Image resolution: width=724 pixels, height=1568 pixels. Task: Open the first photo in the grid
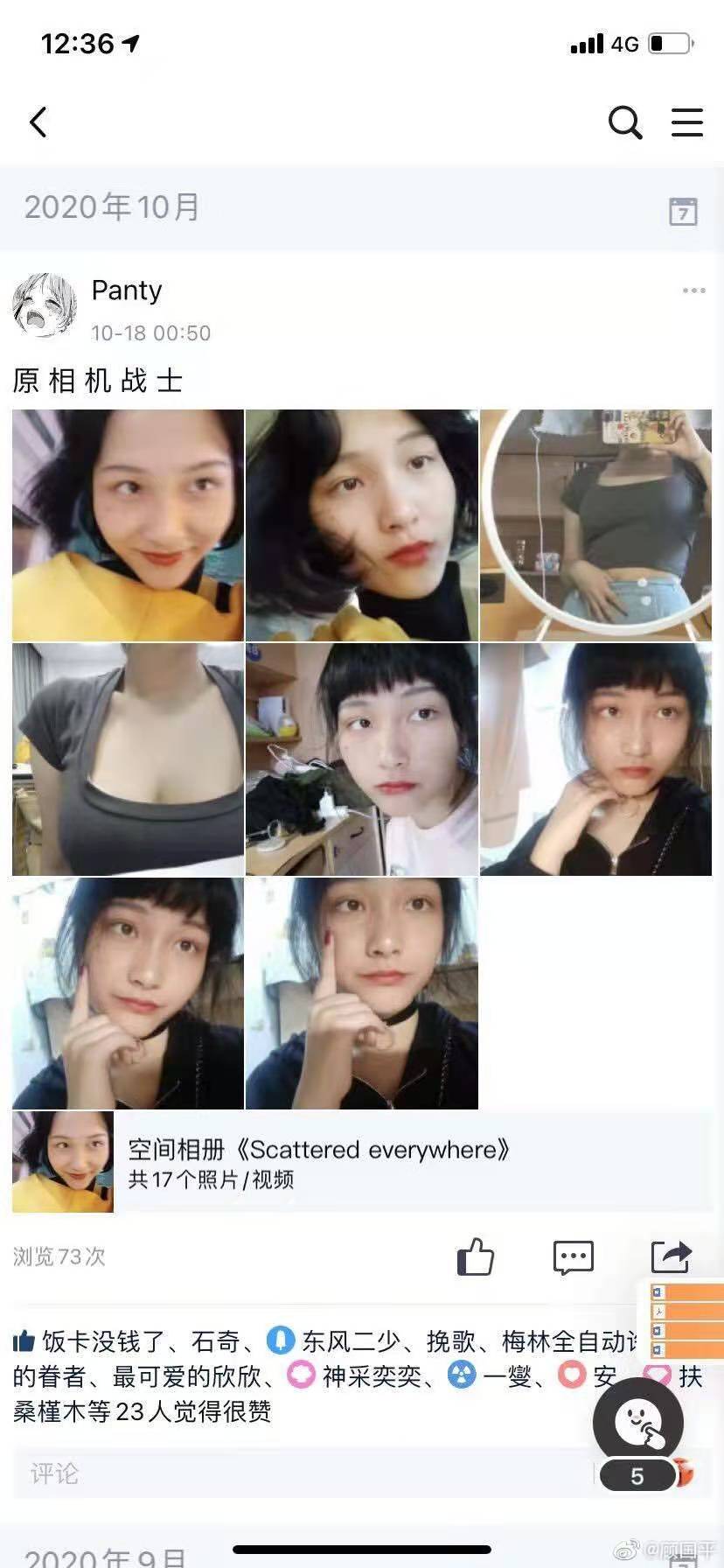[128, 525]
